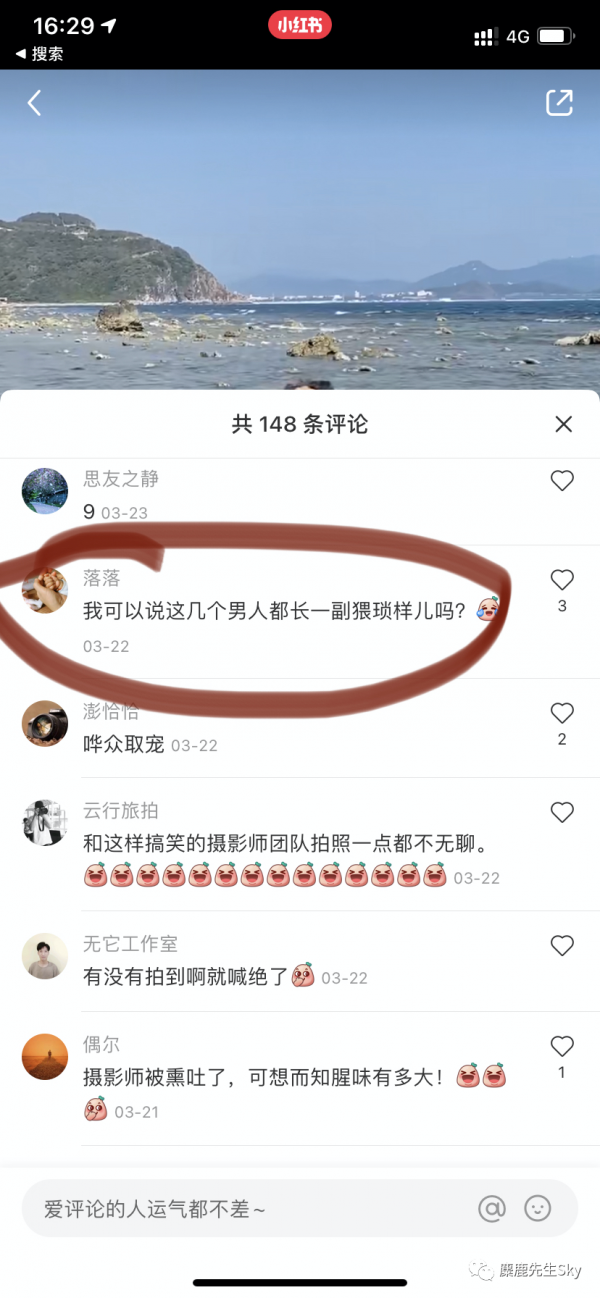Mention someone with the @ icon
Screen dimensions: 600x1298
[492, 1209]
